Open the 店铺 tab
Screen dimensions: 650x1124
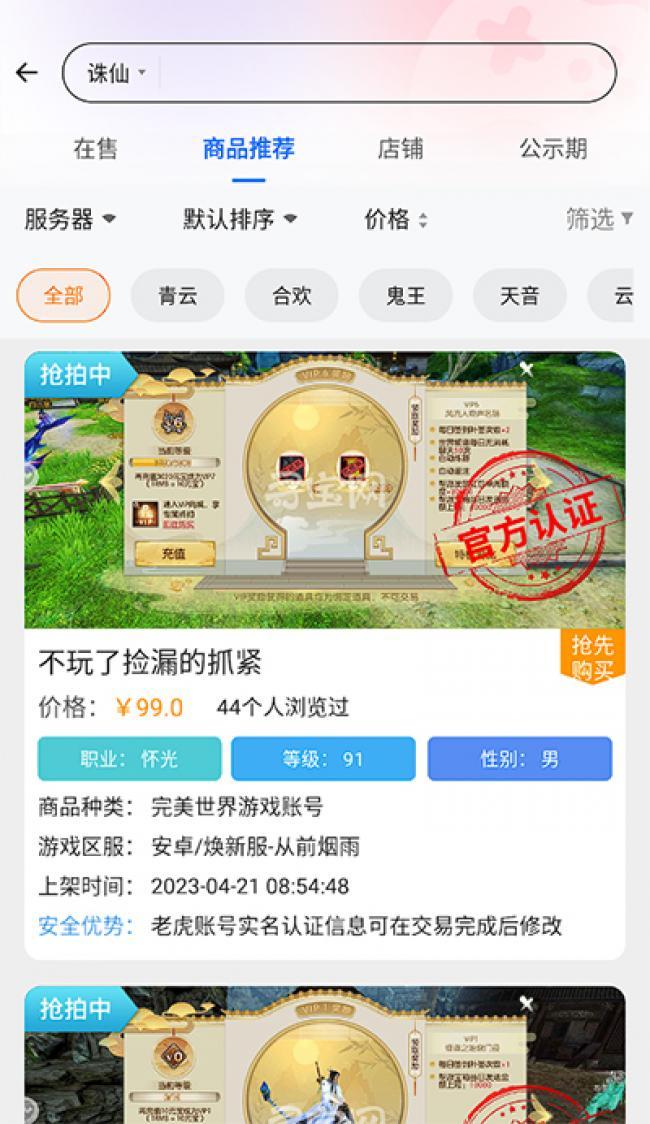pyautogui.click(x=400, y=149)
